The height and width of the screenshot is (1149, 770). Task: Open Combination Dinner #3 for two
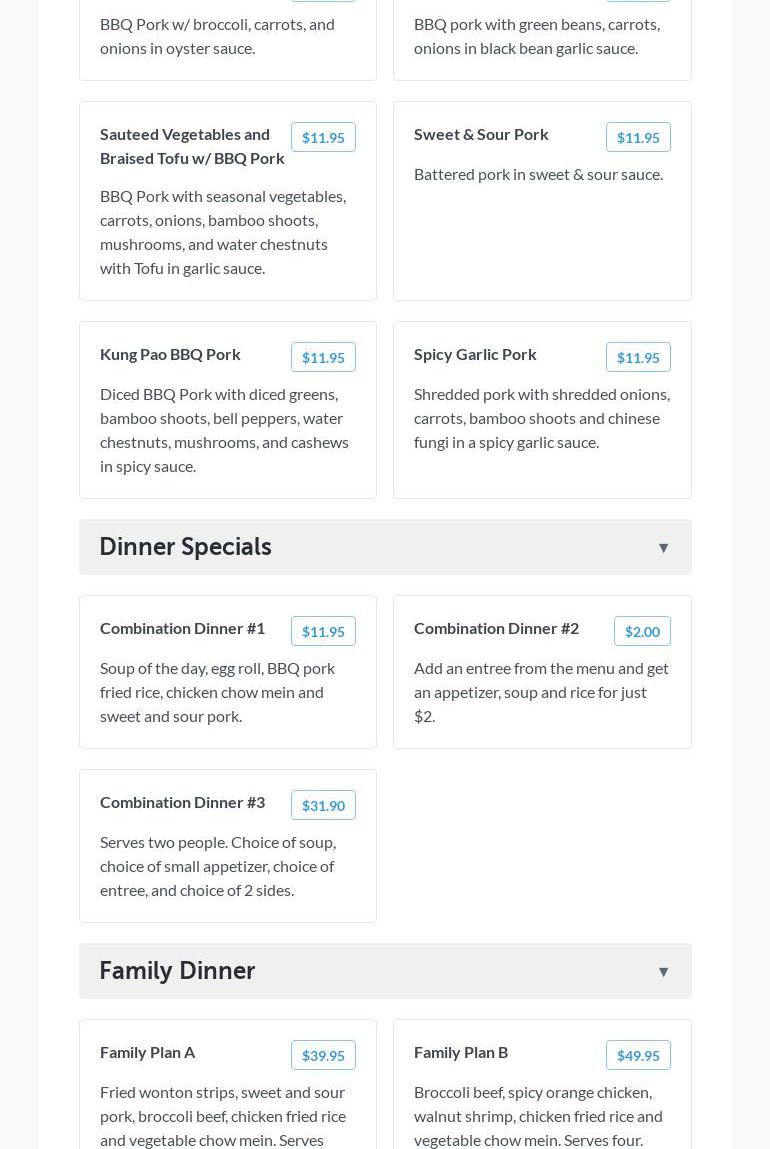click(x=182, y=802)
